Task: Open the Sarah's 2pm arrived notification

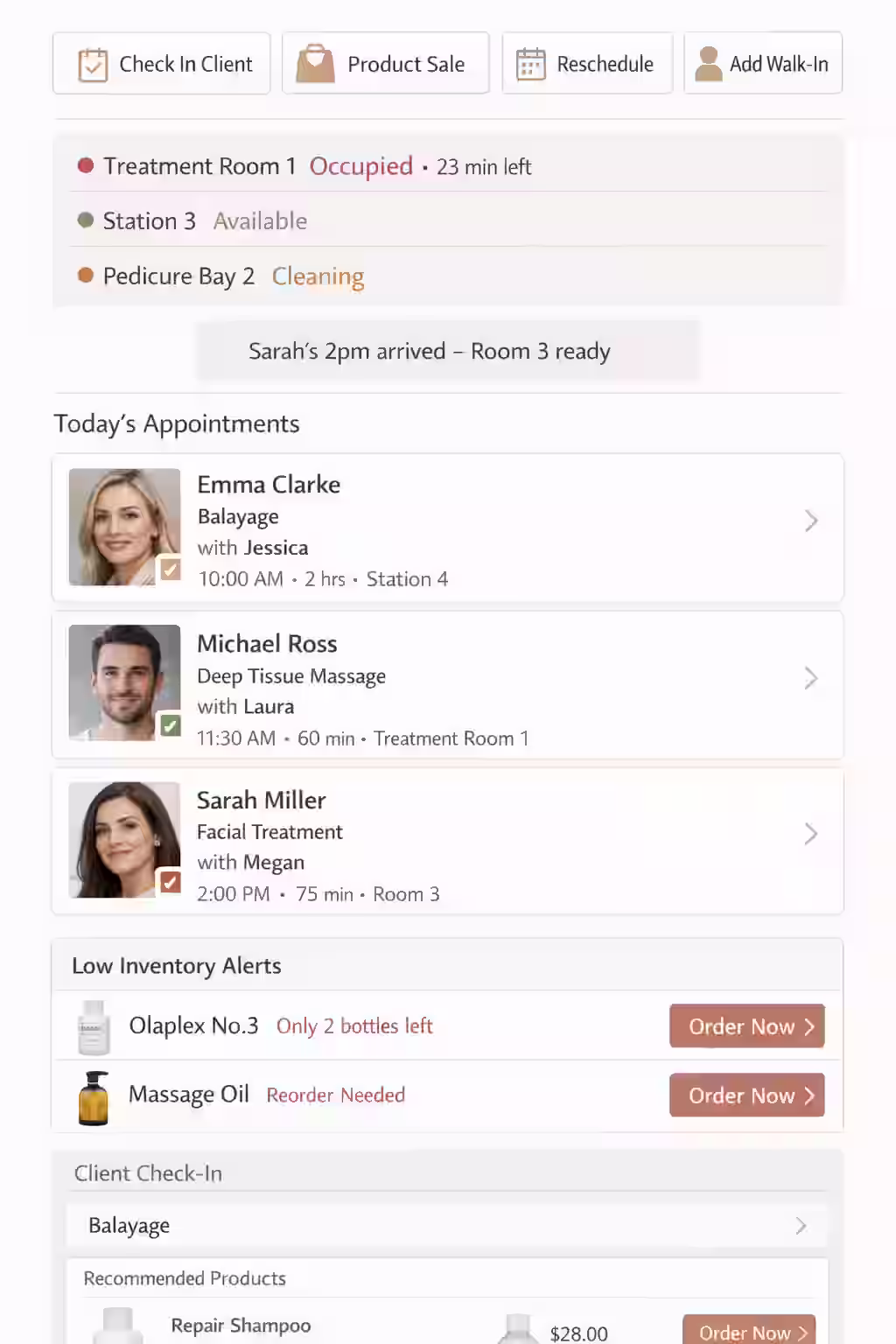Action: 447,351
